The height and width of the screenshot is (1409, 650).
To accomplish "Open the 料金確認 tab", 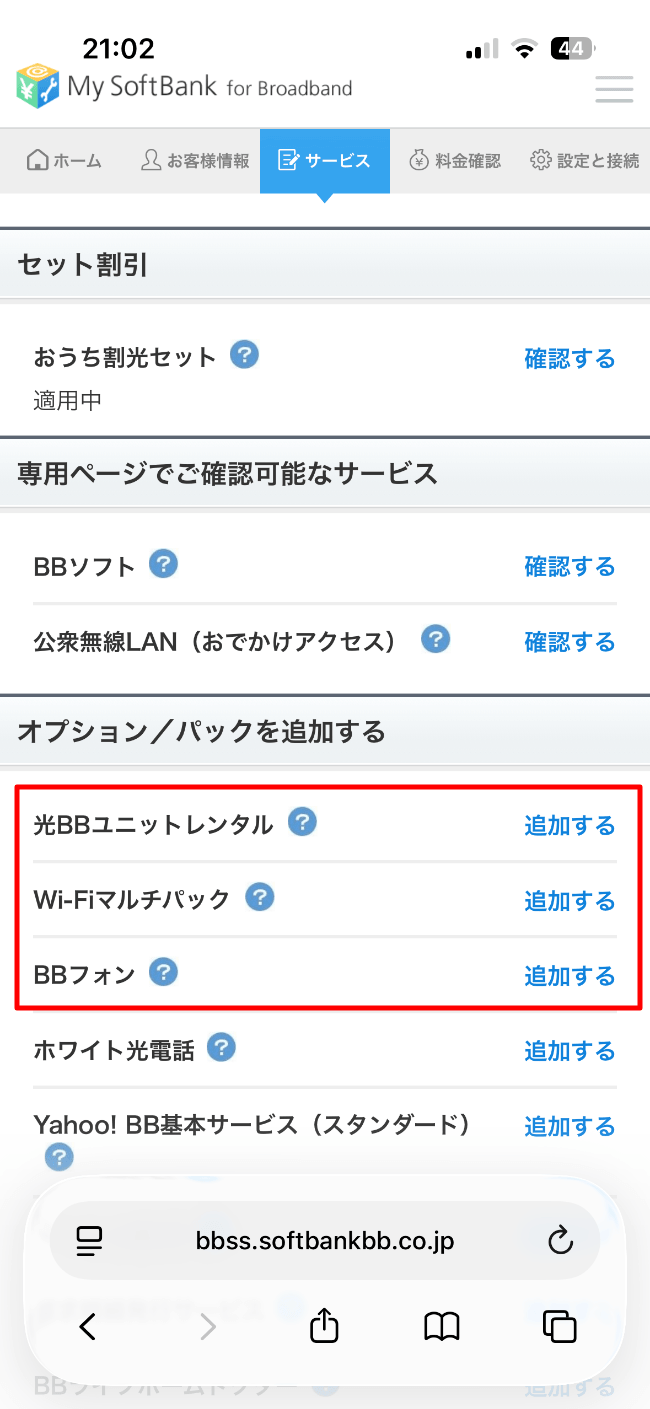I will (x=455, y=160).
